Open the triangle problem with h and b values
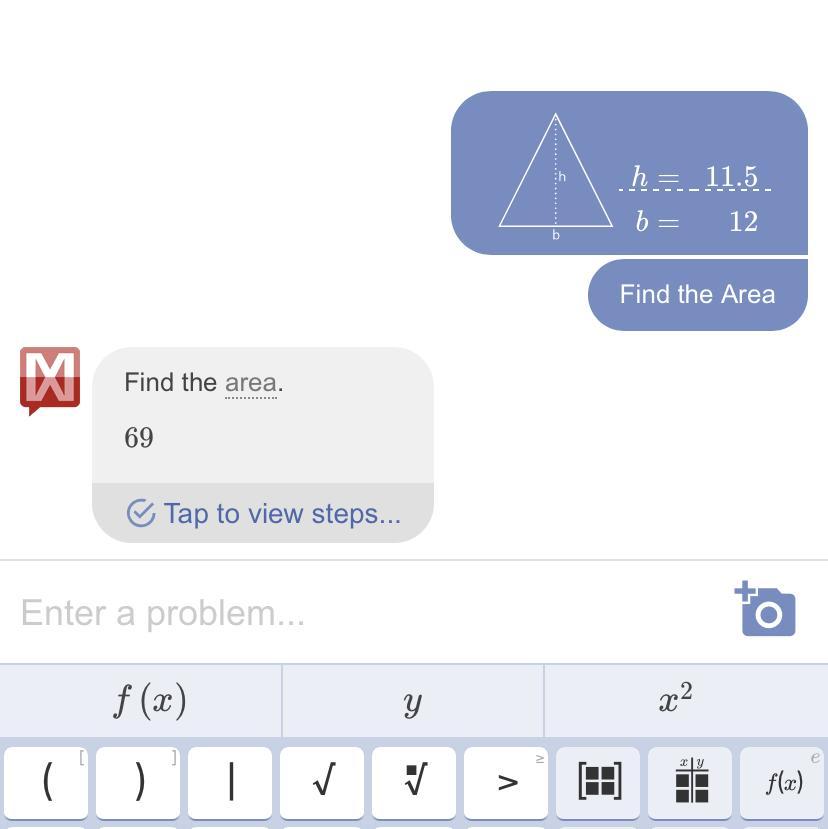 pos(629,173)
